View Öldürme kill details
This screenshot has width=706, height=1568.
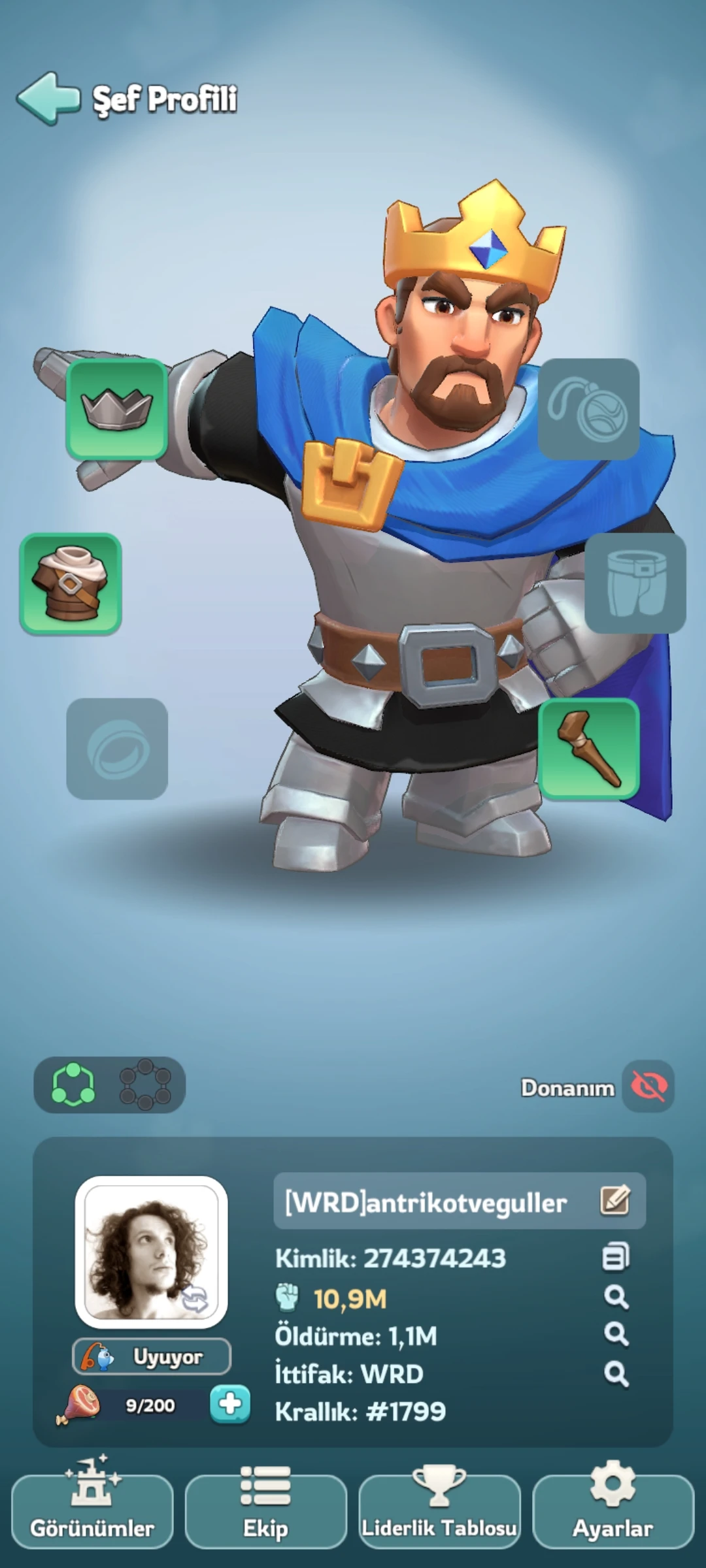(615, 1335)
